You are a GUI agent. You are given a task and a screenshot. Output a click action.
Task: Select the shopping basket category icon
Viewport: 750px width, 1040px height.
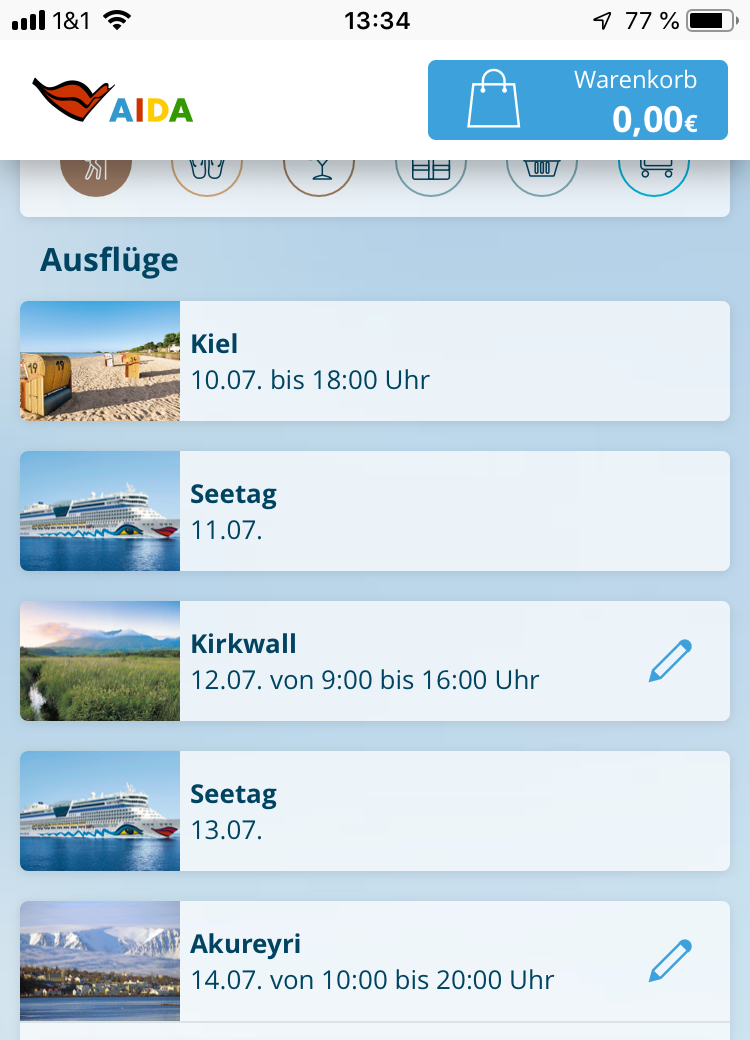[542, 178]
